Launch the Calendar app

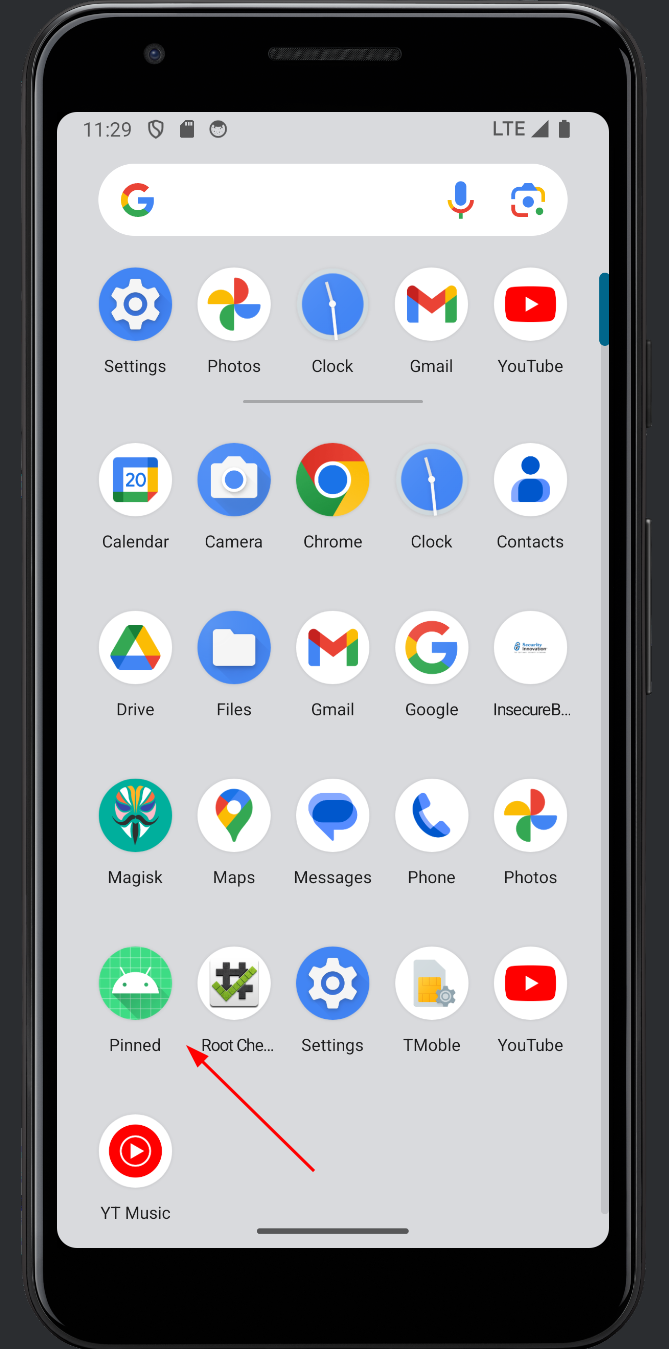pos(135,481)
